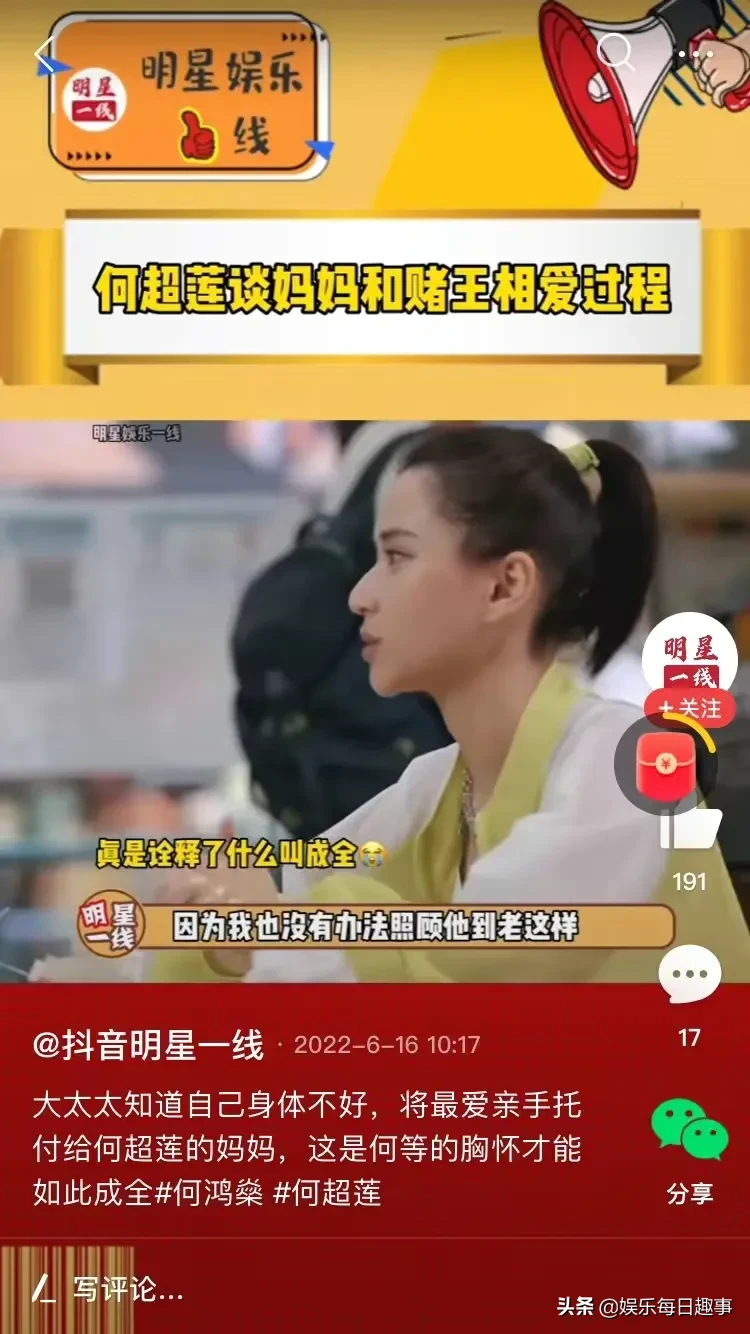This screenshot has width=750, height=1334.
Task: Open the red envelope reward icon
Action: tap(665, 765)
